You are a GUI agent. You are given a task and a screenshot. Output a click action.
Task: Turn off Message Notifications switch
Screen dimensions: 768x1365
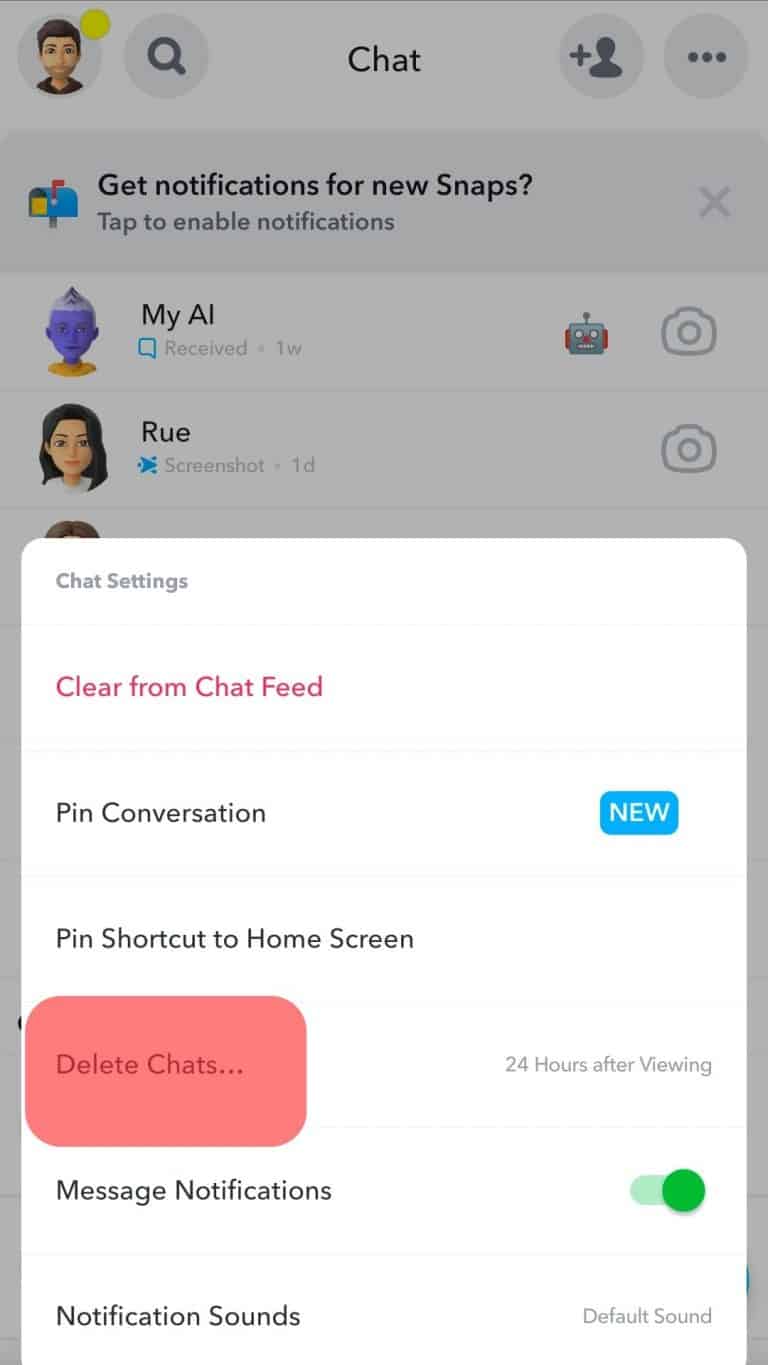click(668, 1190)
